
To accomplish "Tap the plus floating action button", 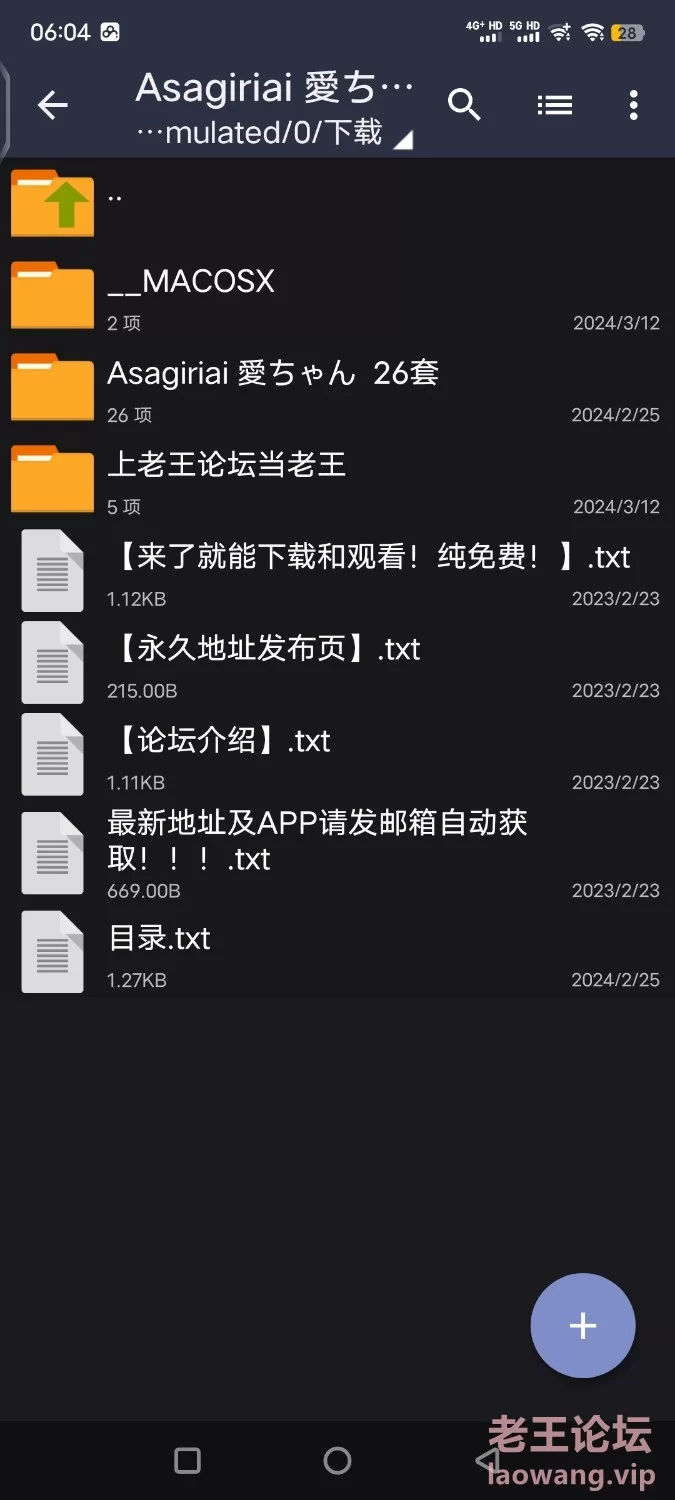I will pos(582,1326).
